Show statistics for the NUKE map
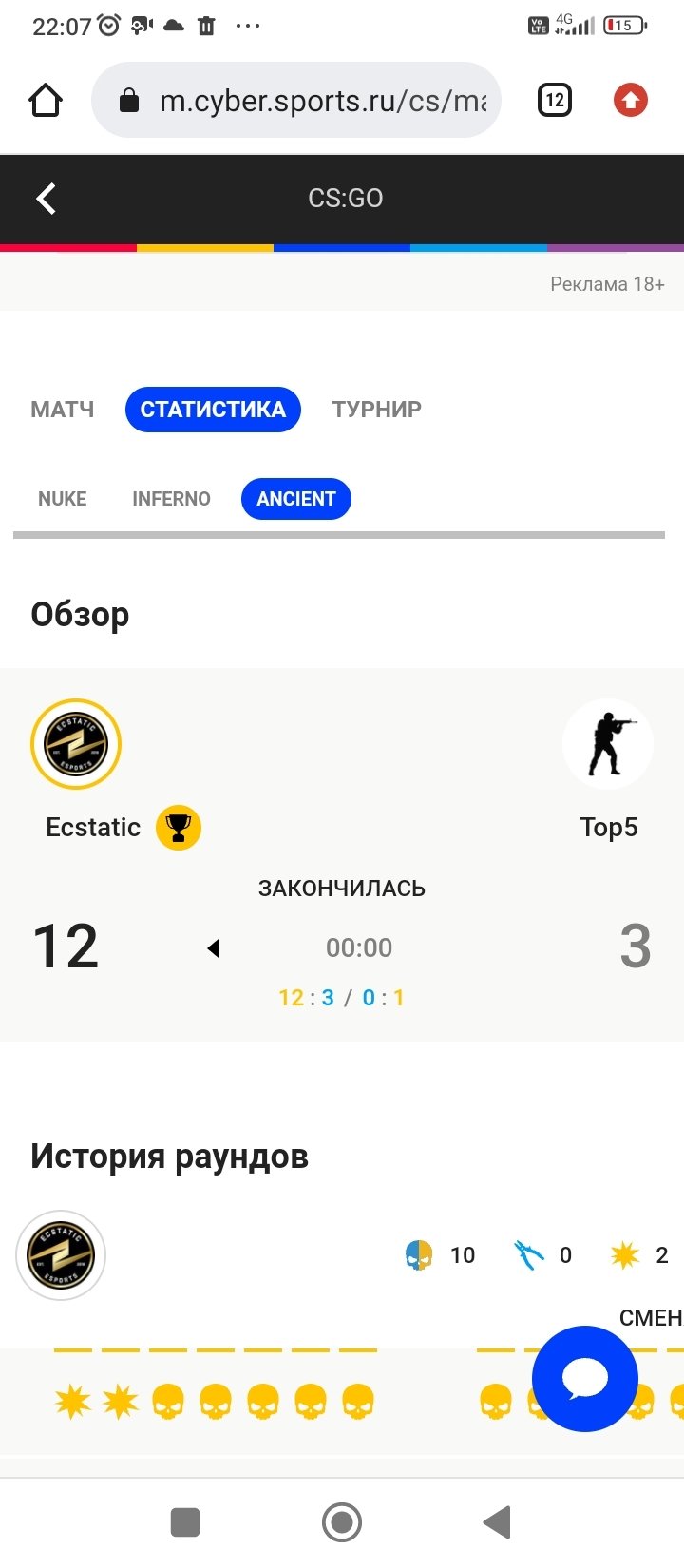The width and height of the screenshot is (684, 1568). [x=63, y=499]
